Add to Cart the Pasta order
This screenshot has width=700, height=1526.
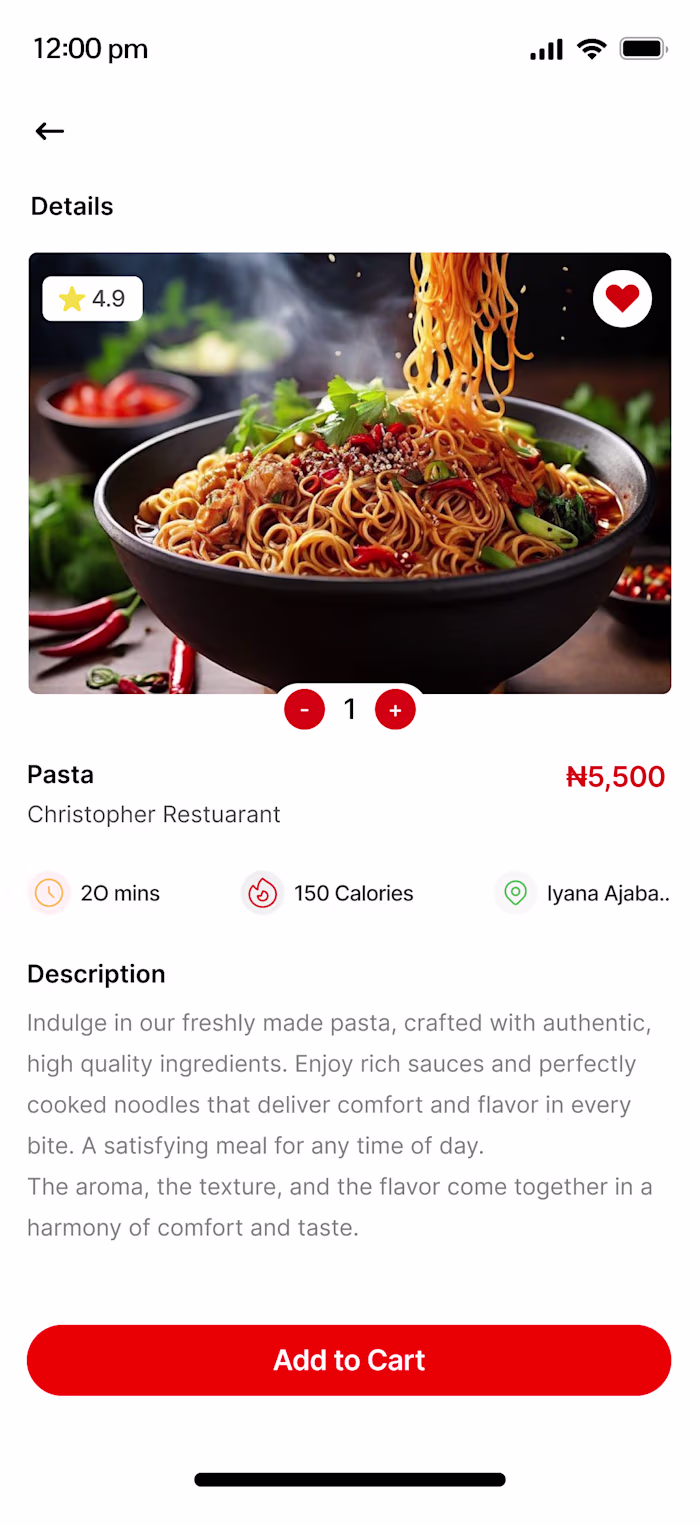pyautogui.click(x=349, y=1360)
